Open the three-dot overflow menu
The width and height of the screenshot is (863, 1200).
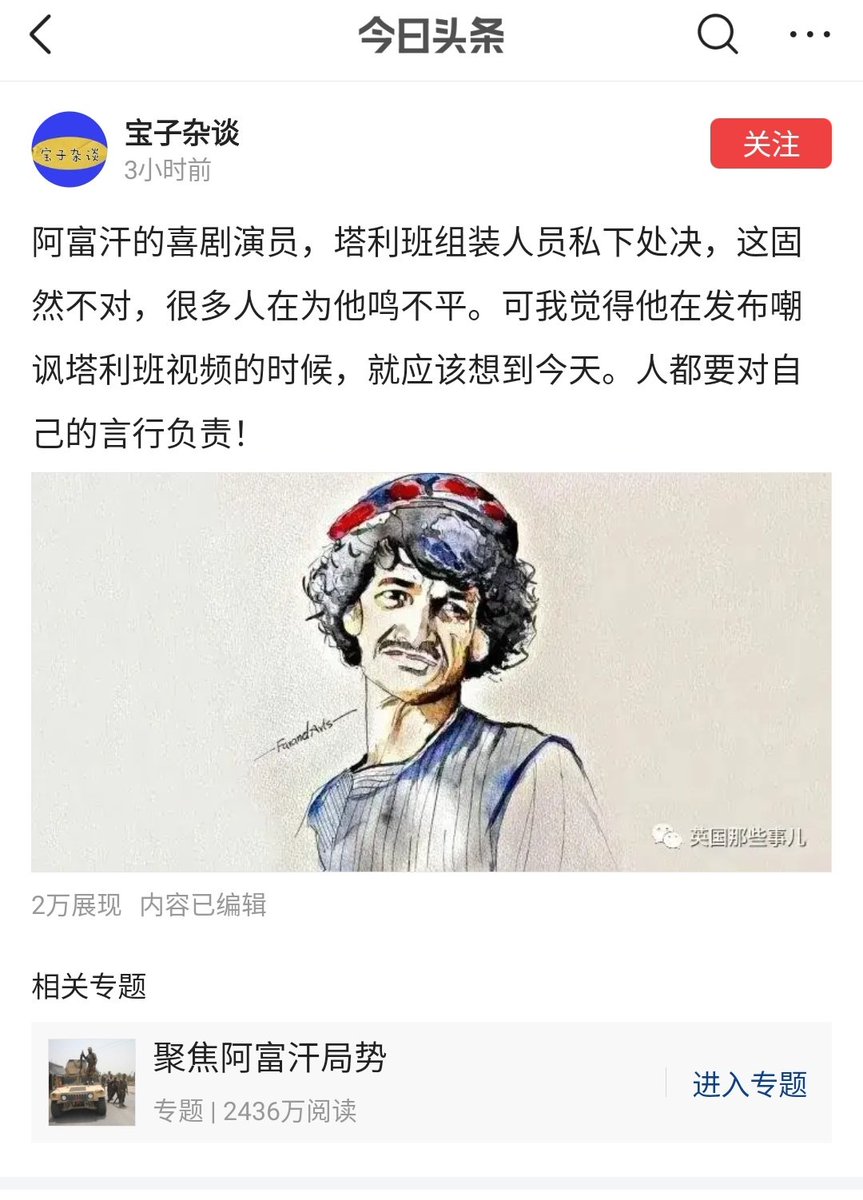click(809, 37)
